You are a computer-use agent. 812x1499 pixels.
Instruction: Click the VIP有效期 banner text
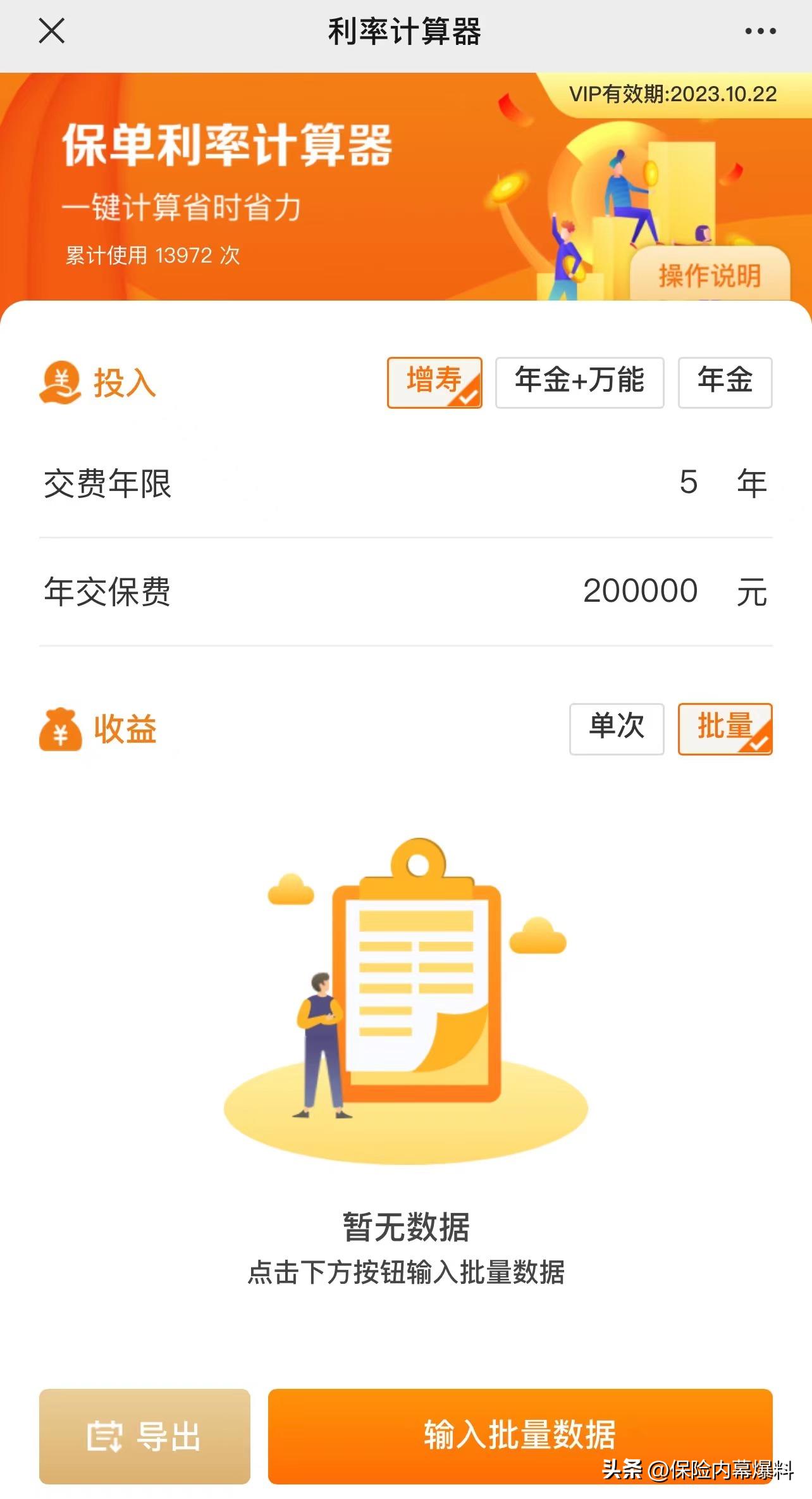672,95
